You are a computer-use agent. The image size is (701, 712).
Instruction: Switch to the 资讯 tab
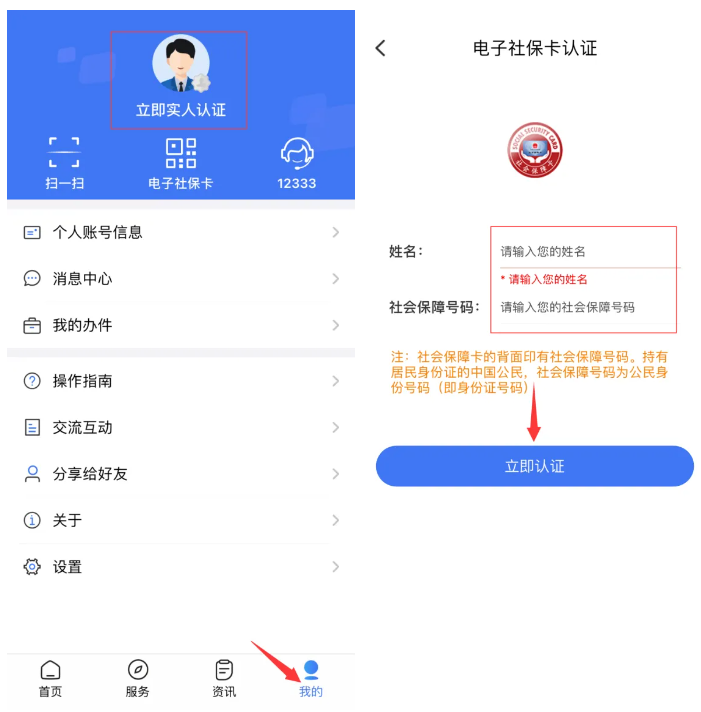[224, 679]
